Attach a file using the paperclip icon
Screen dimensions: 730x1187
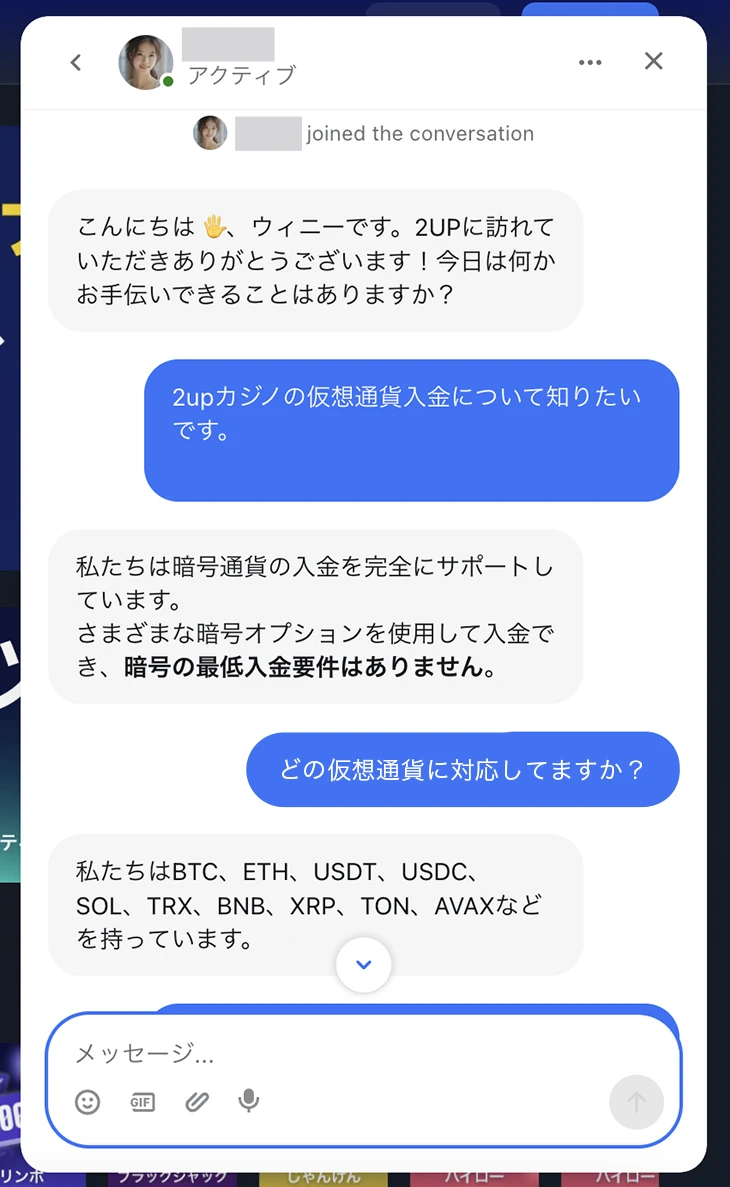point(196,1102)
